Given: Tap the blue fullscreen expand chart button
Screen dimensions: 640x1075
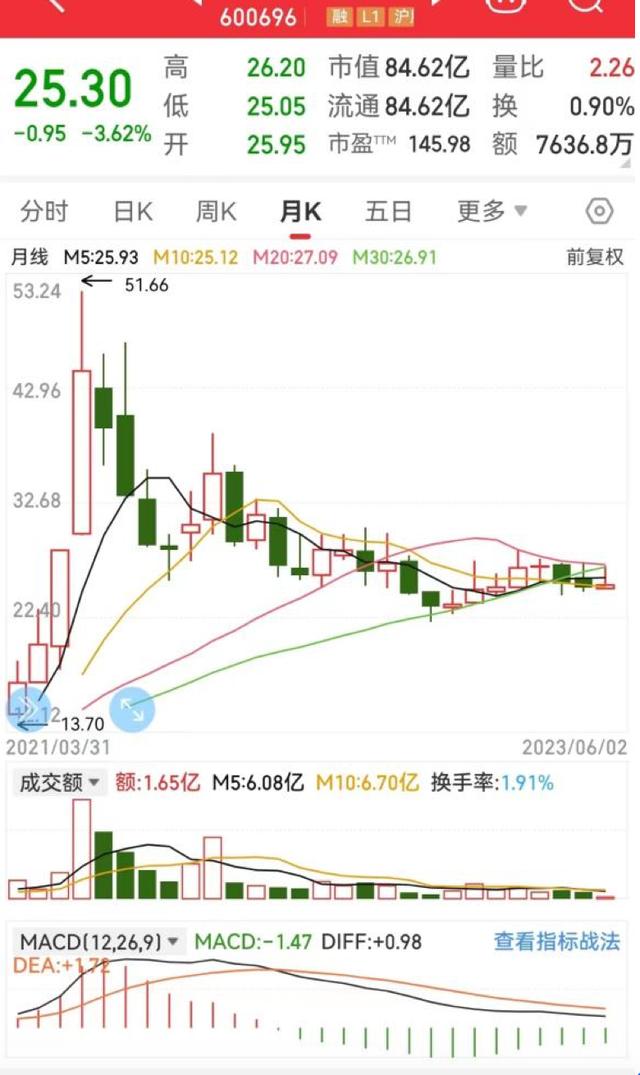Looking at the screenshot, I should pyautogui.click(x=132, y=709).
